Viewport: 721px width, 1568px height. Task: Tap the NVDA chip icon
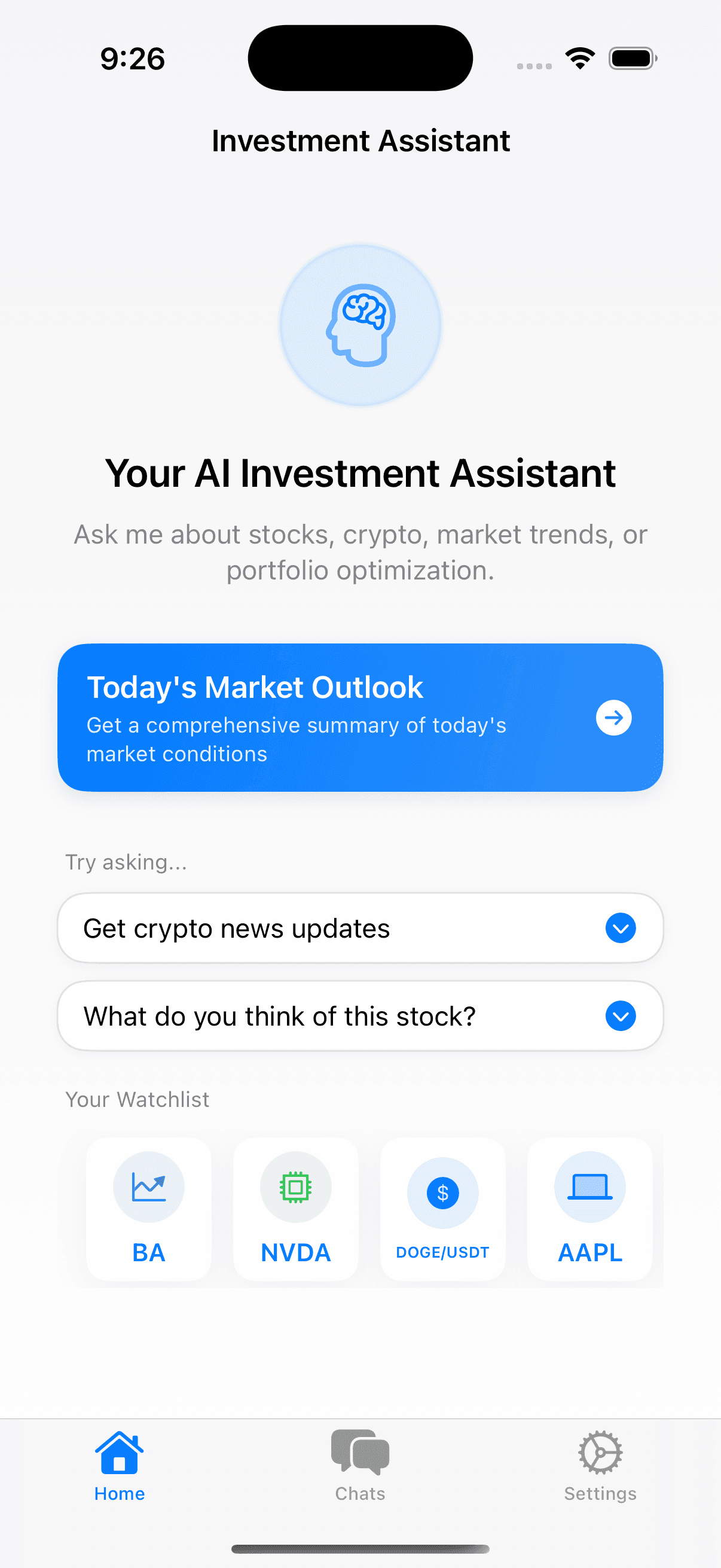tap(295, 1186)
